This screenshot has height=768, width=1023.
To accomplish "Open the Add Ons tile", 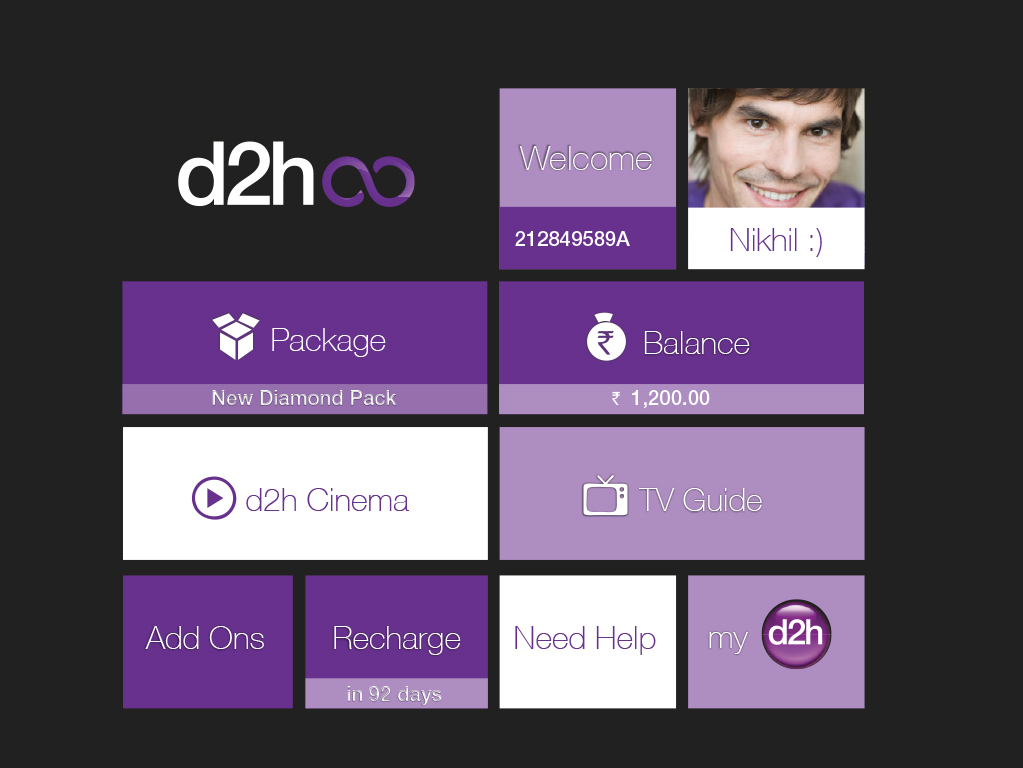I will pos(207,641).
